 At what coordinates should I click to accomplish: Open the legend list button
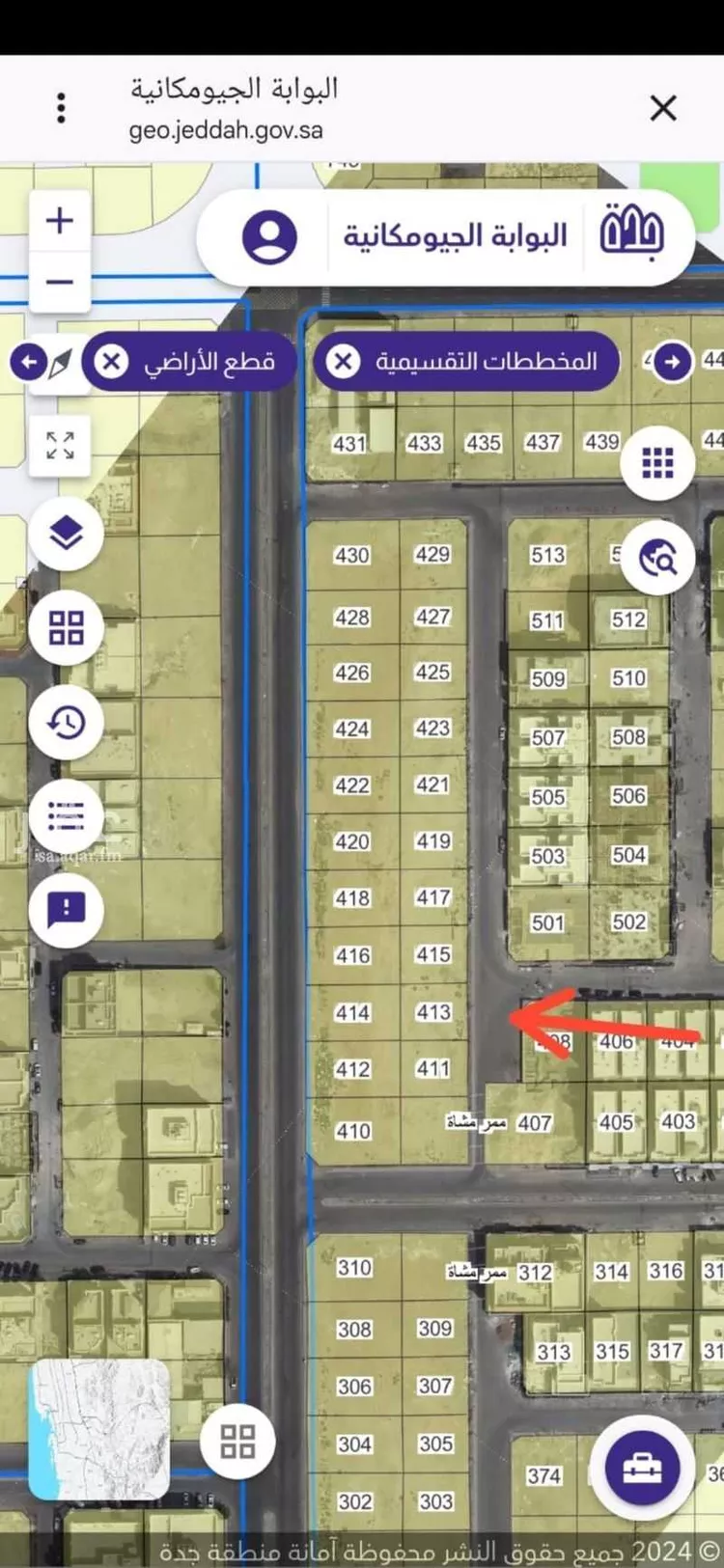(x=66, y=816)
